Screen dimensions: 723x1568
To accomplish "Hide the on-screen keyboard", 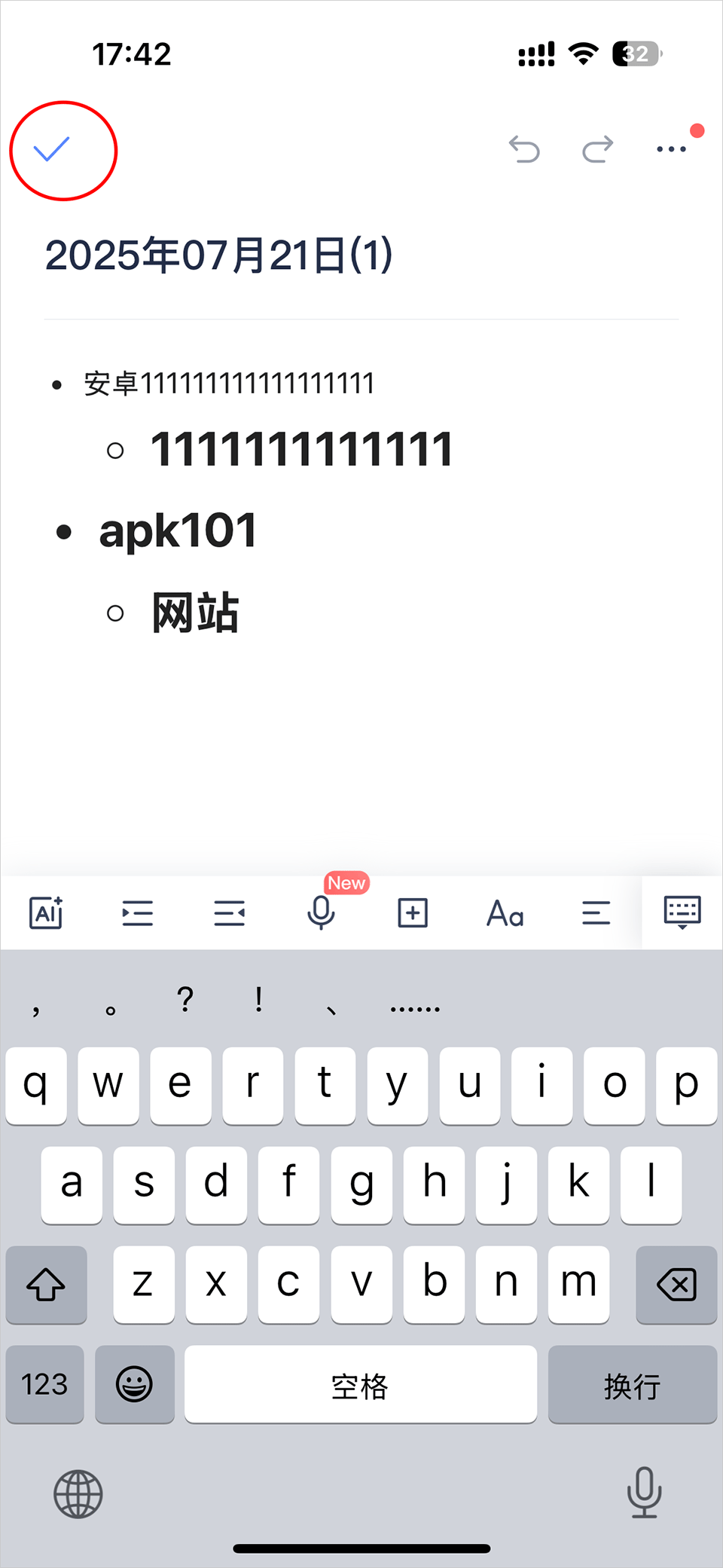I will (682, 912).
